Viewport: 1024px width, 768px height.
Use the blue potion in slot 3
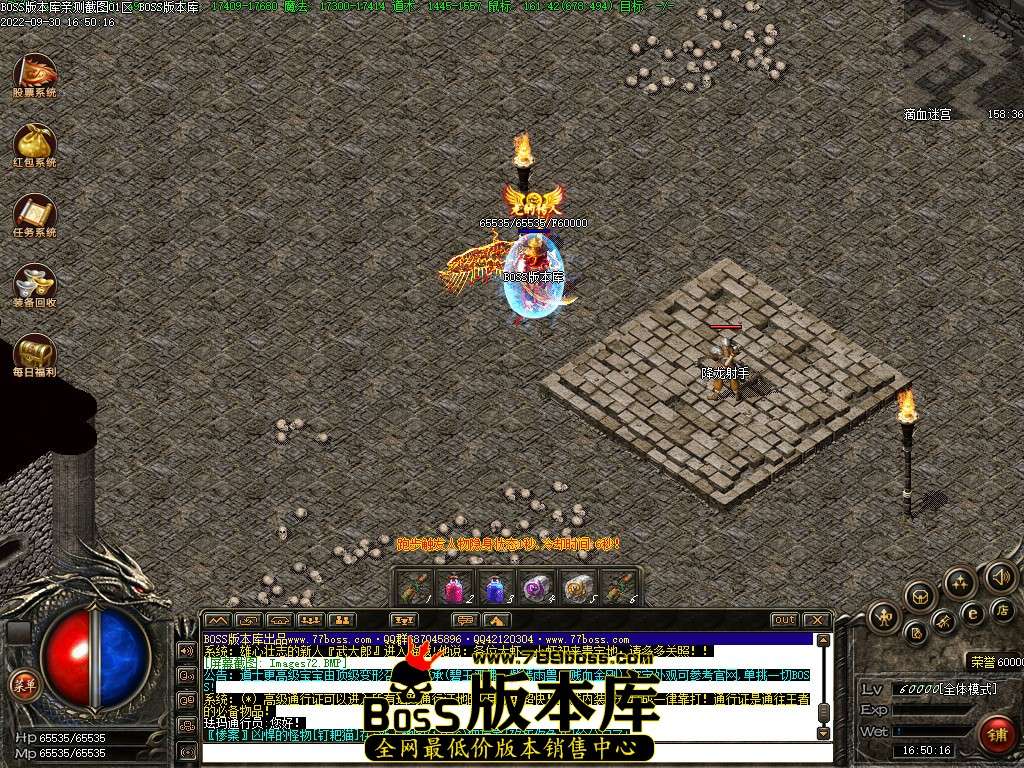pos(496,587)
